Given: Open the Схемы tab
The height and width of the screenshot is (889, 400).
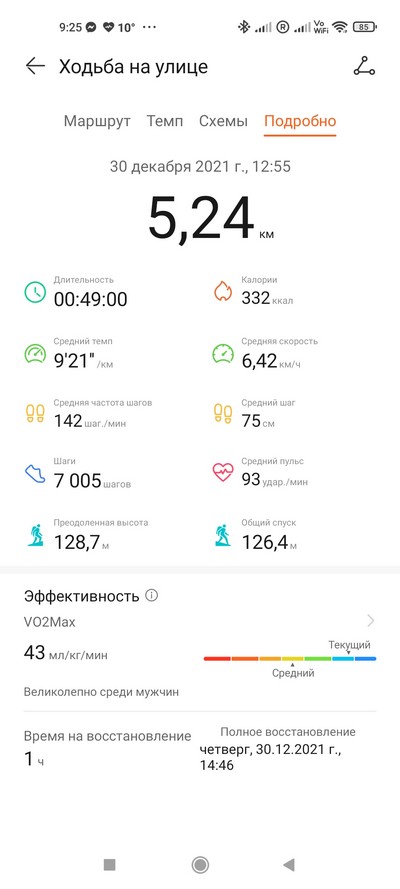Looking at the screenshot, I should [x=223, y=121].
